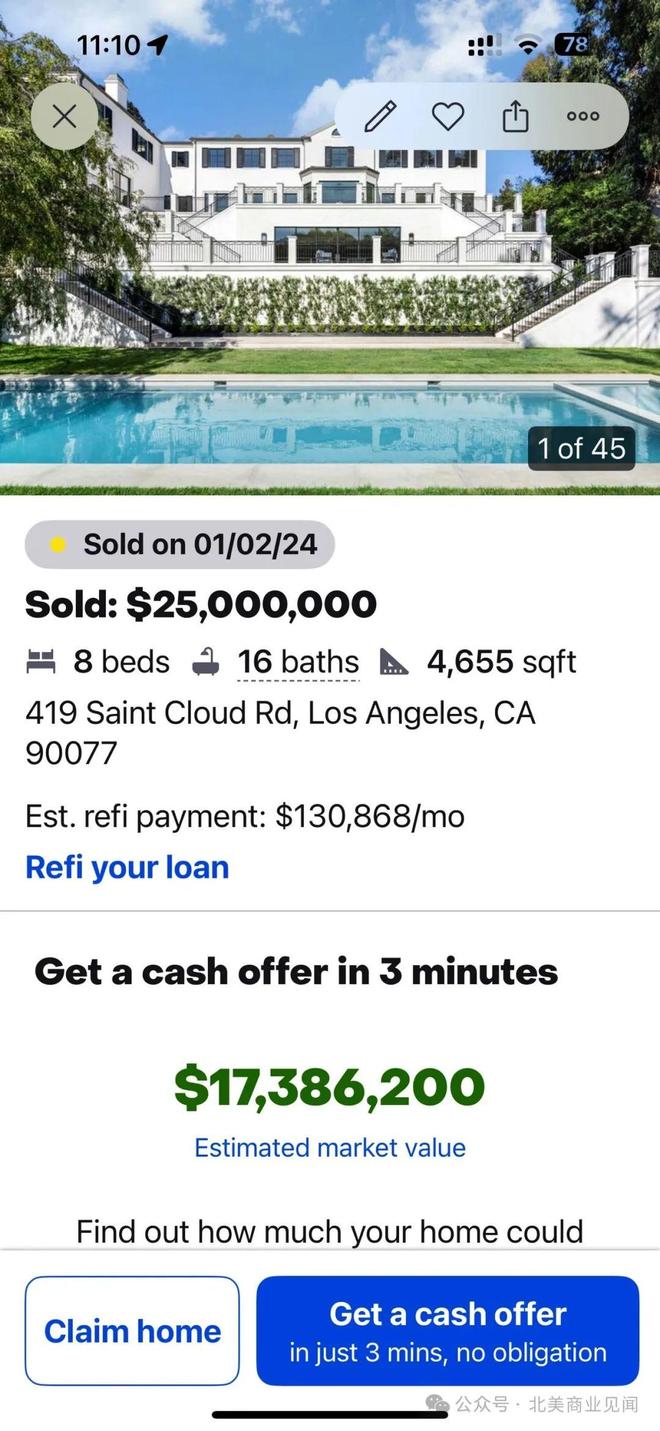Tap the pencil edit icon
Viewport: 660px width, 1431px height.
tap(380, 117)
